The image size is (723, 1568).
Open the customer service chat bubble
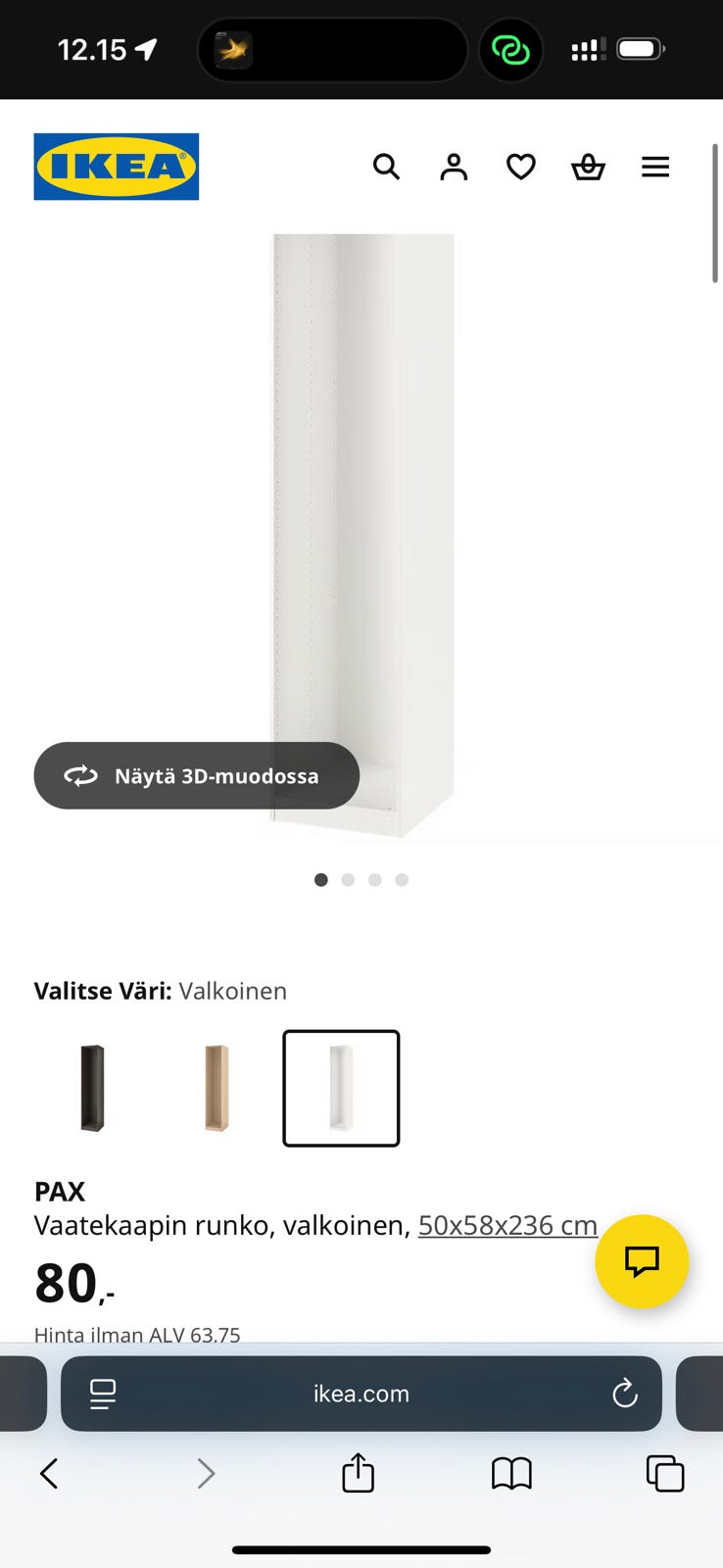642,1262
